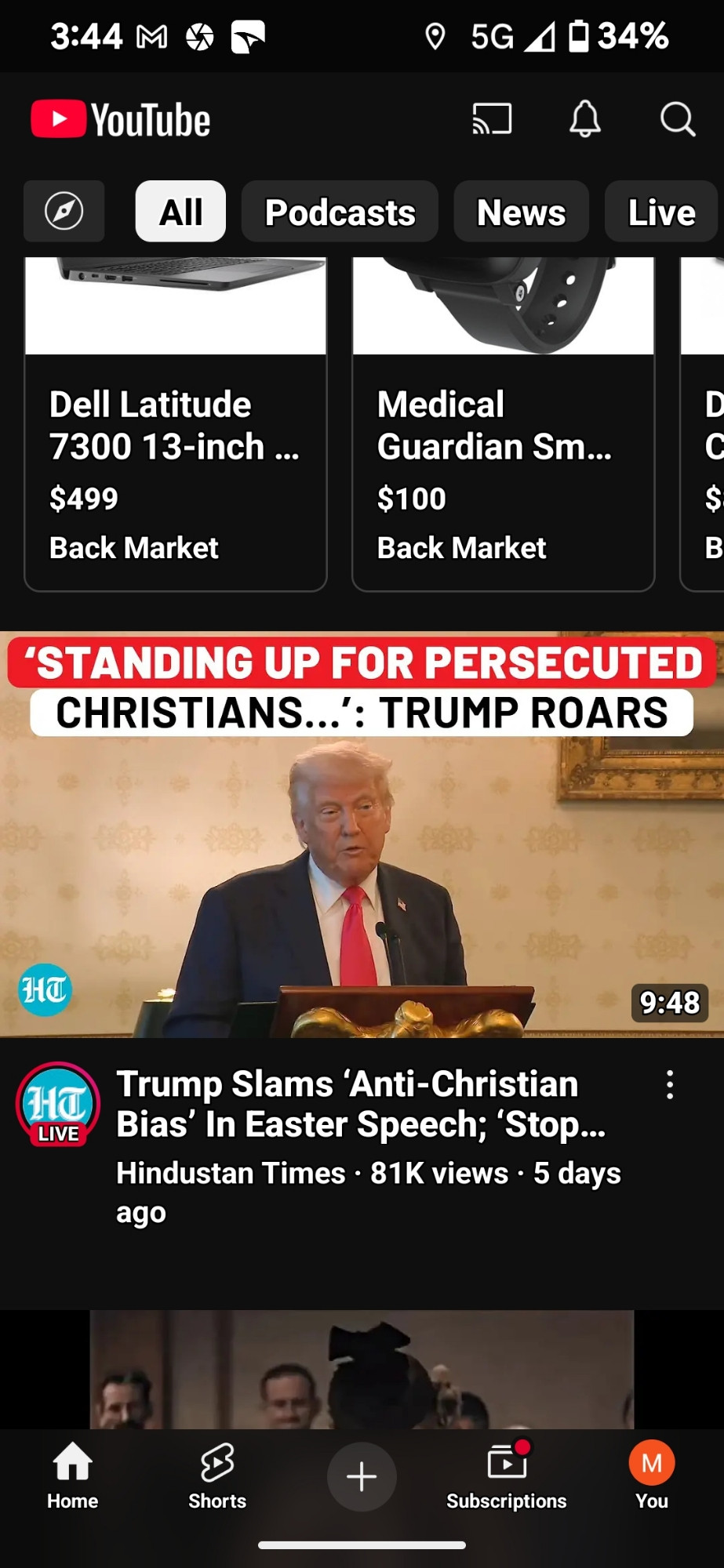
Task: Tap the plus create button
Action: pos(362,1477)
